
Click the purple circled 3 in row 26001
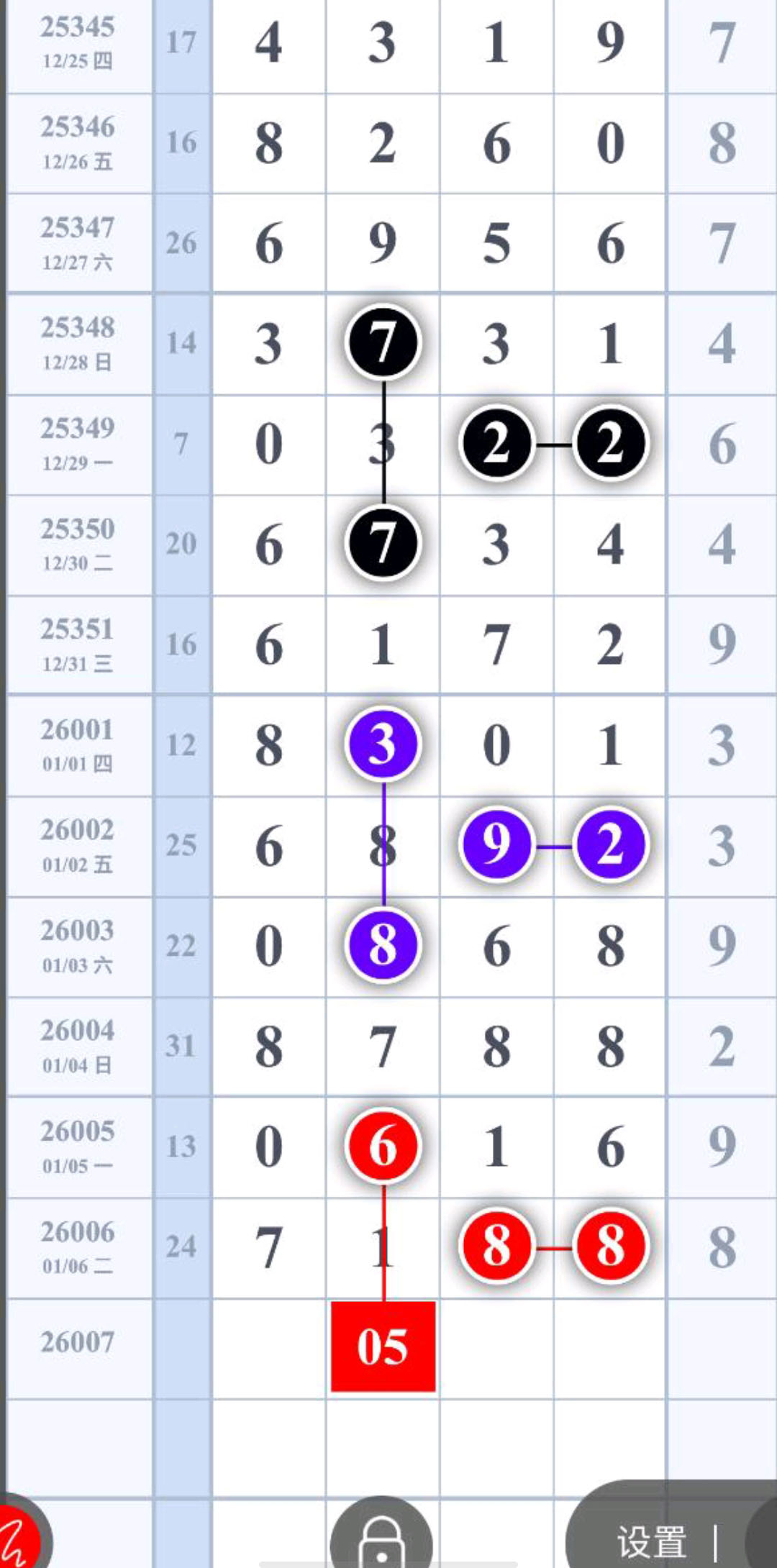[x=385, y=745]
